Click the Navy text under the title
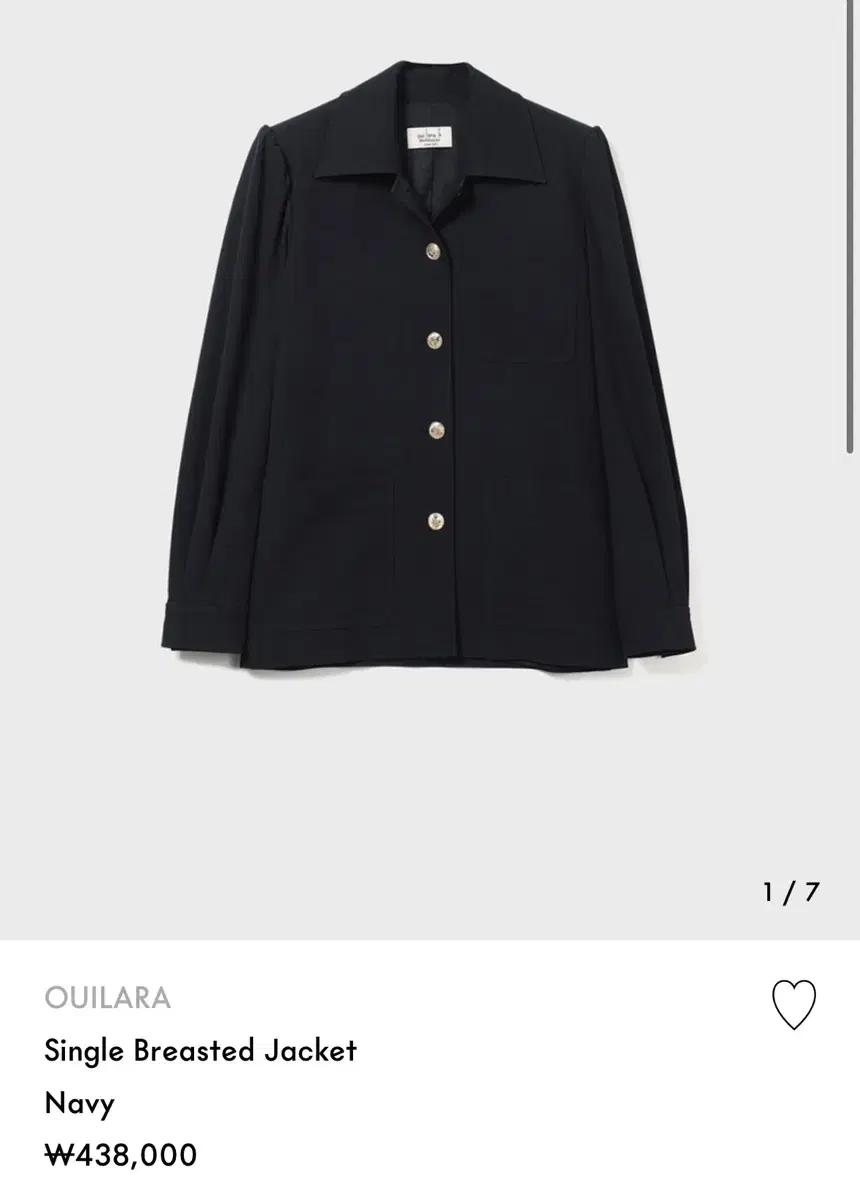The image size is (860, 1200). tap(77, 1105)
